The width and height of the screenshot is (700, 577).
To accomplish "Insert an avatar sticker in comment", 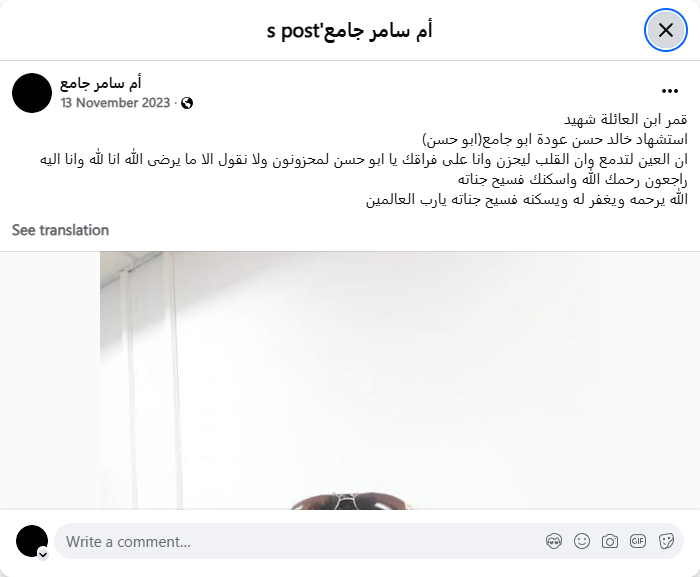I will (554, 541).
